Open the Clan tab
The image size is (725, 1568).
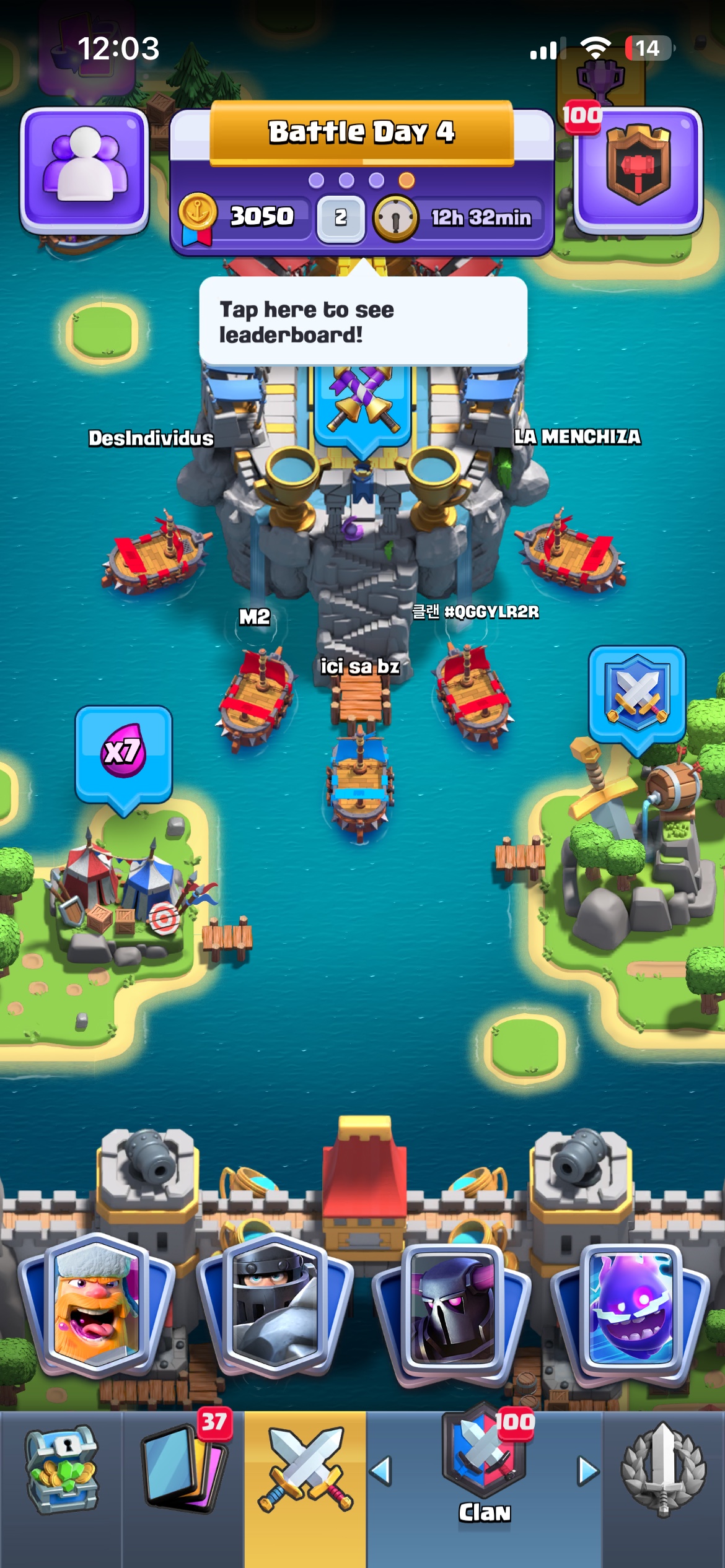pos(485,1471)
